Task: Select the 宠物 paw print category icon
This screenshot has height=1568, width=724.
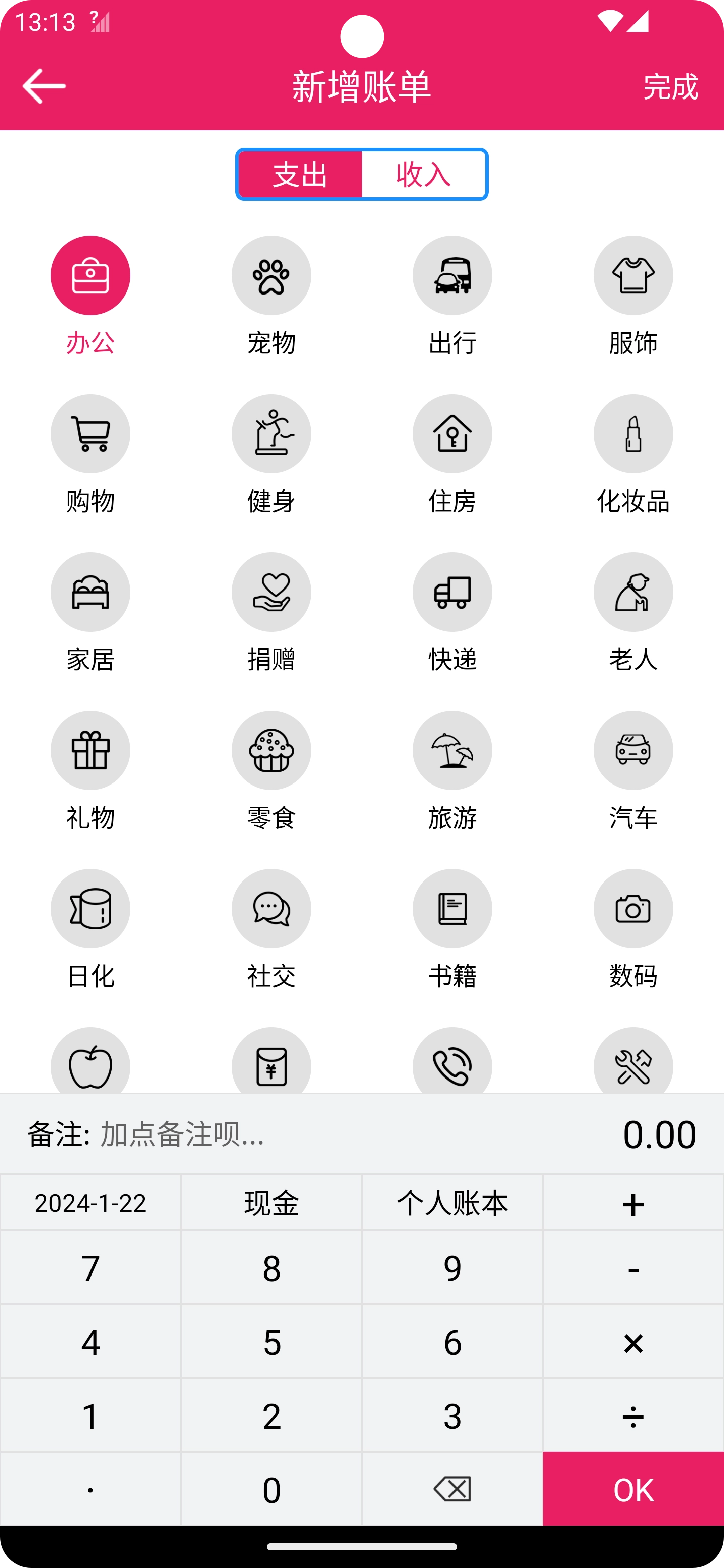Action: (271, 275)
